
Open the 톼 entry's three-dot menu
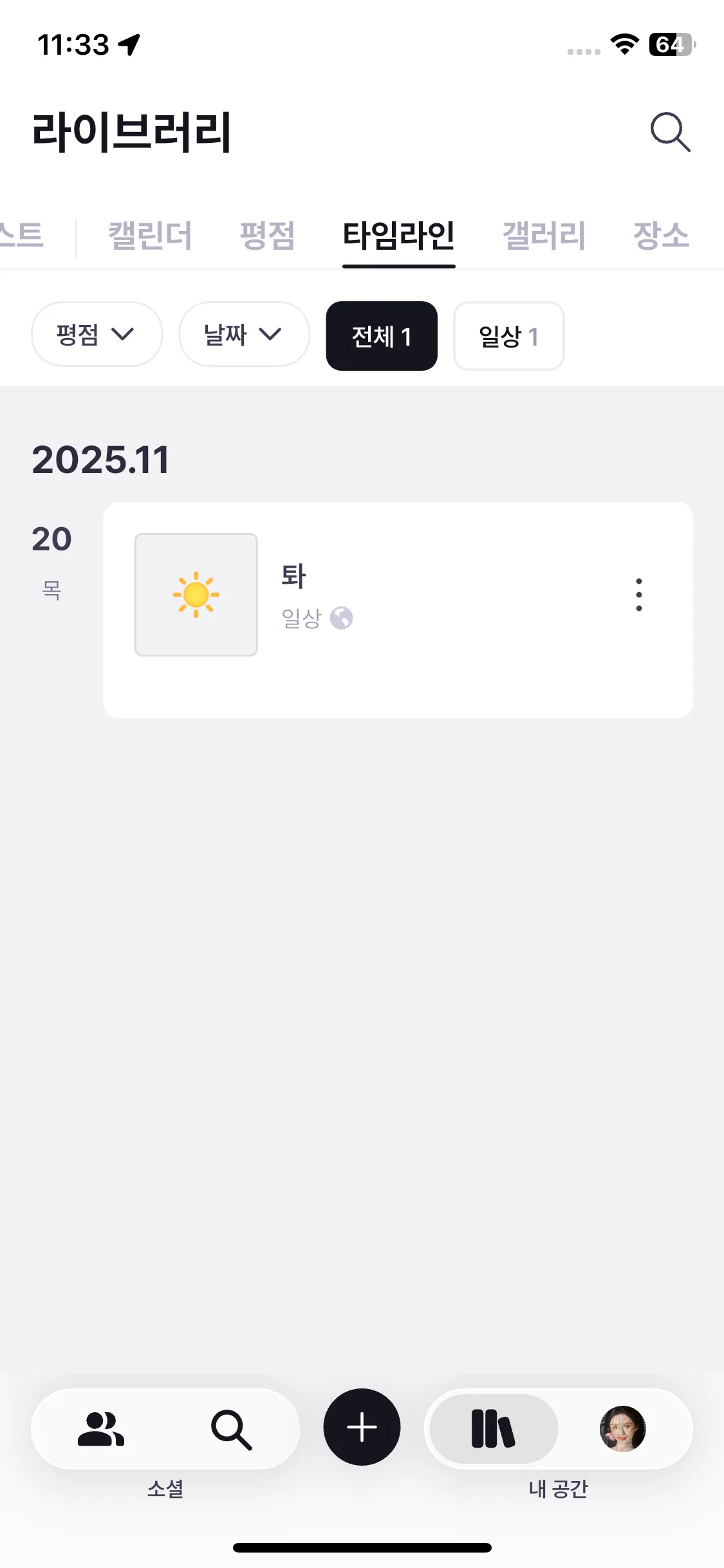tap(638, 595)
